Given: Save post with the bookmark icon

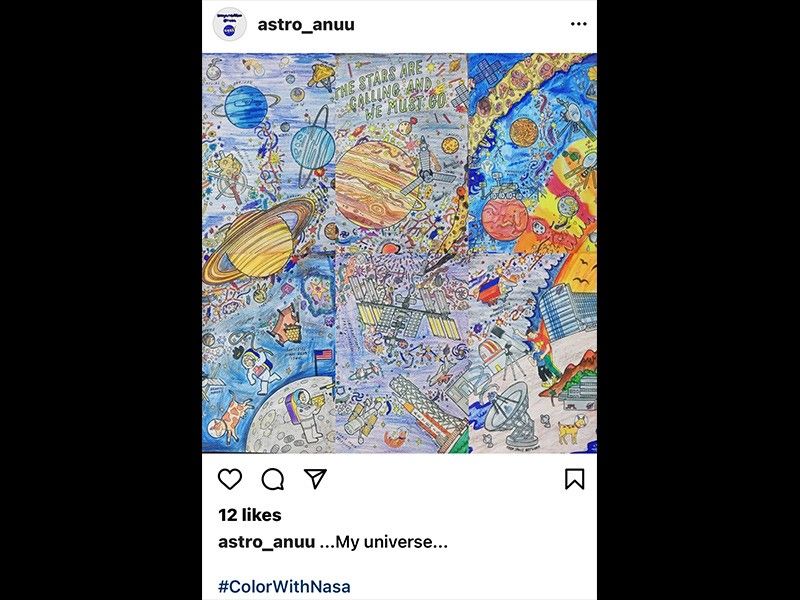Looking at the screenshot, I should 574,479.
